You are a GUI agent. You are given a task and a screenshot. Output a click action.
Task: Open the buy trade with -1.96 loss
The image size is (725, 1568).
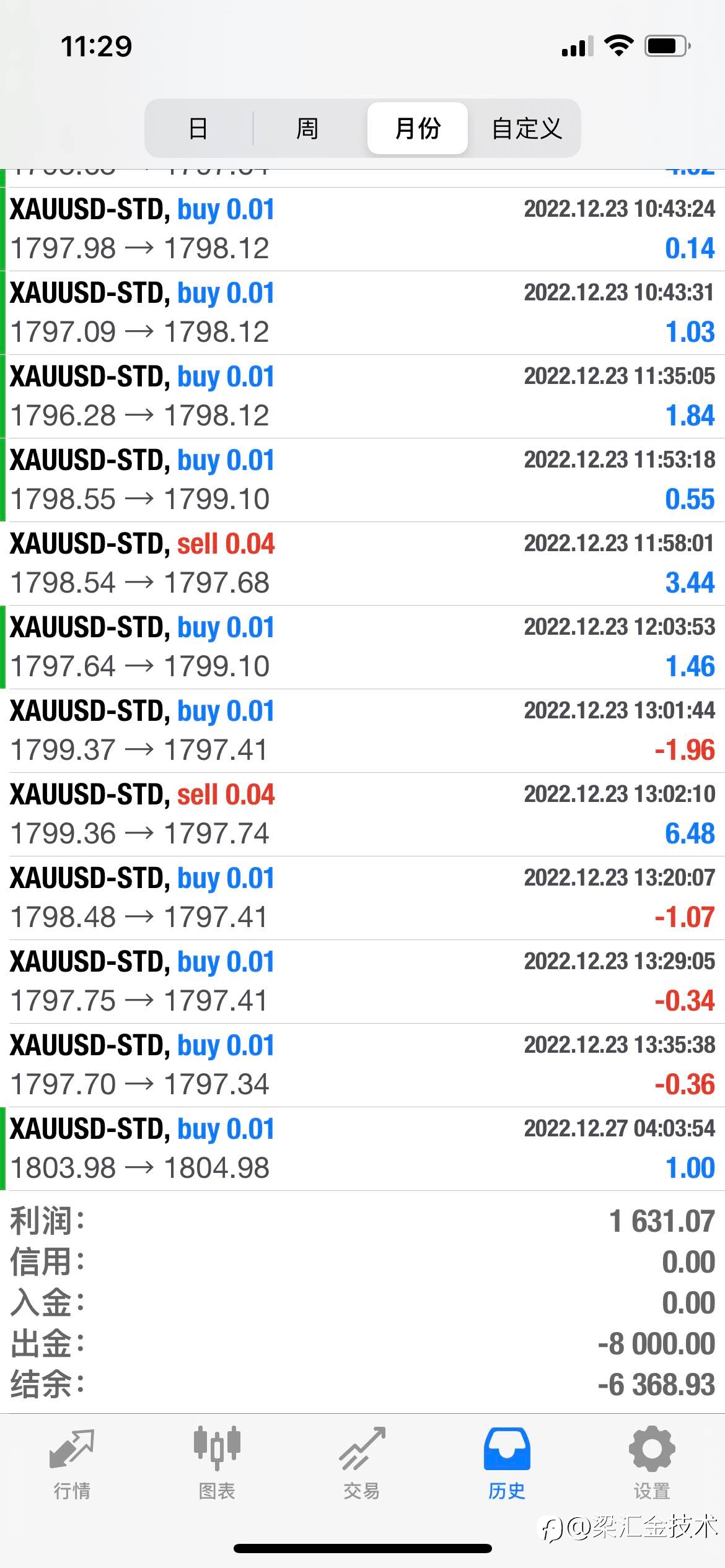(x=362, y=731)
